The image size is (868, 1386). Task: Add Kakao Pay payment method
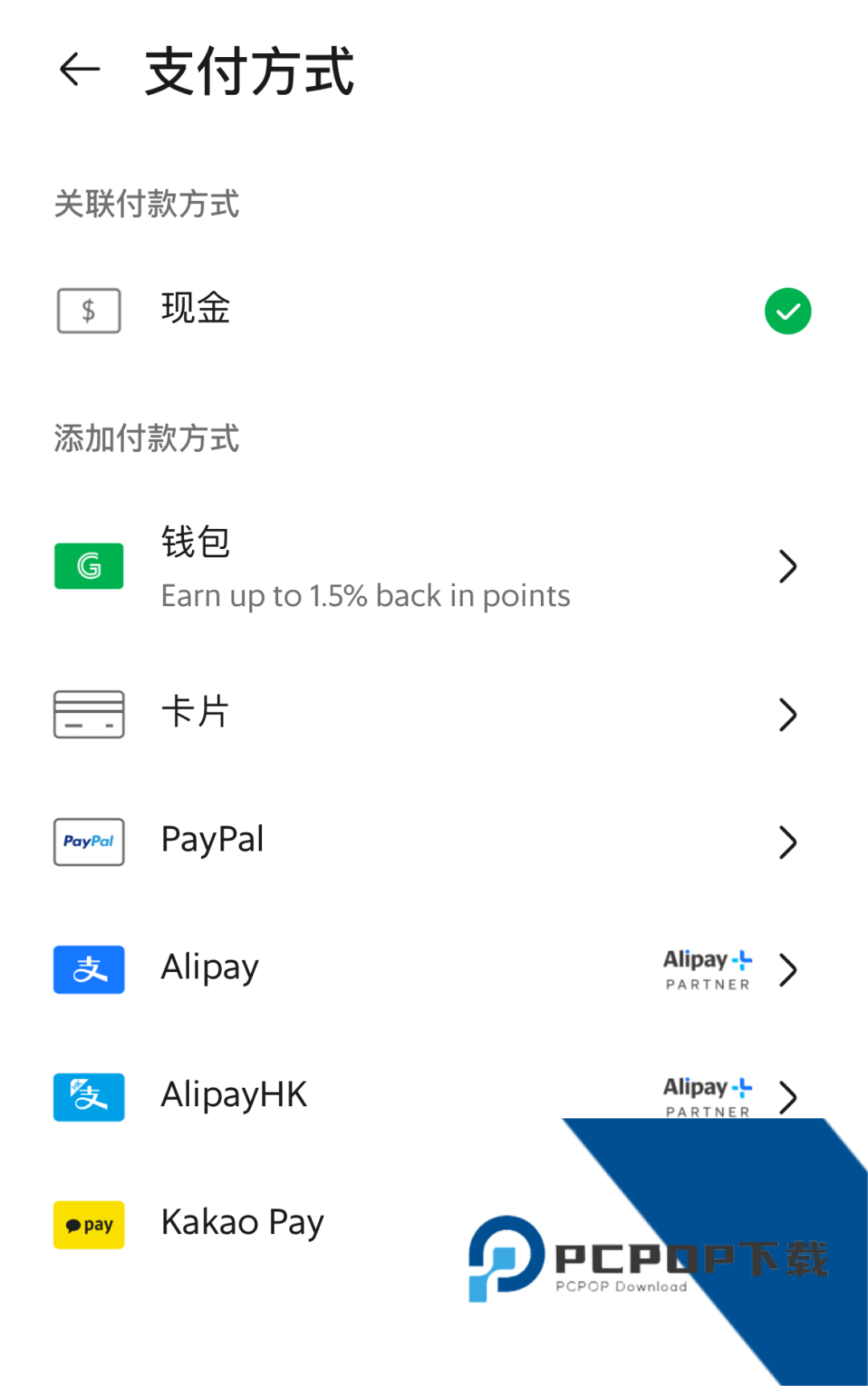tap(242, 1224)
